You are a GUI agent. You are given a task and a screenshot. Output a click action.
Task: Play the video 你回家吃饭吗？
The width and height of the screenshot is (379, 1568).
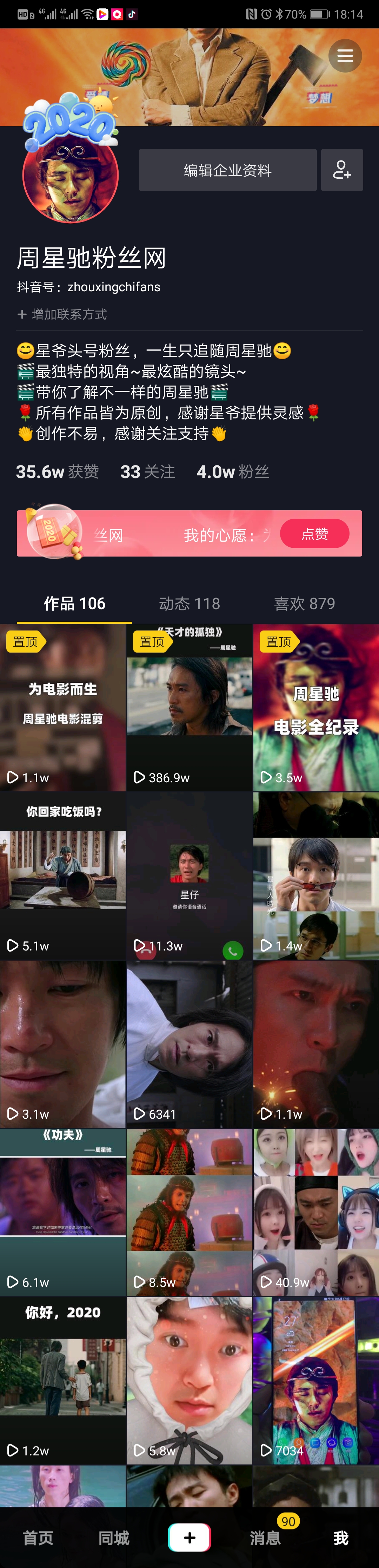point(63,877)
